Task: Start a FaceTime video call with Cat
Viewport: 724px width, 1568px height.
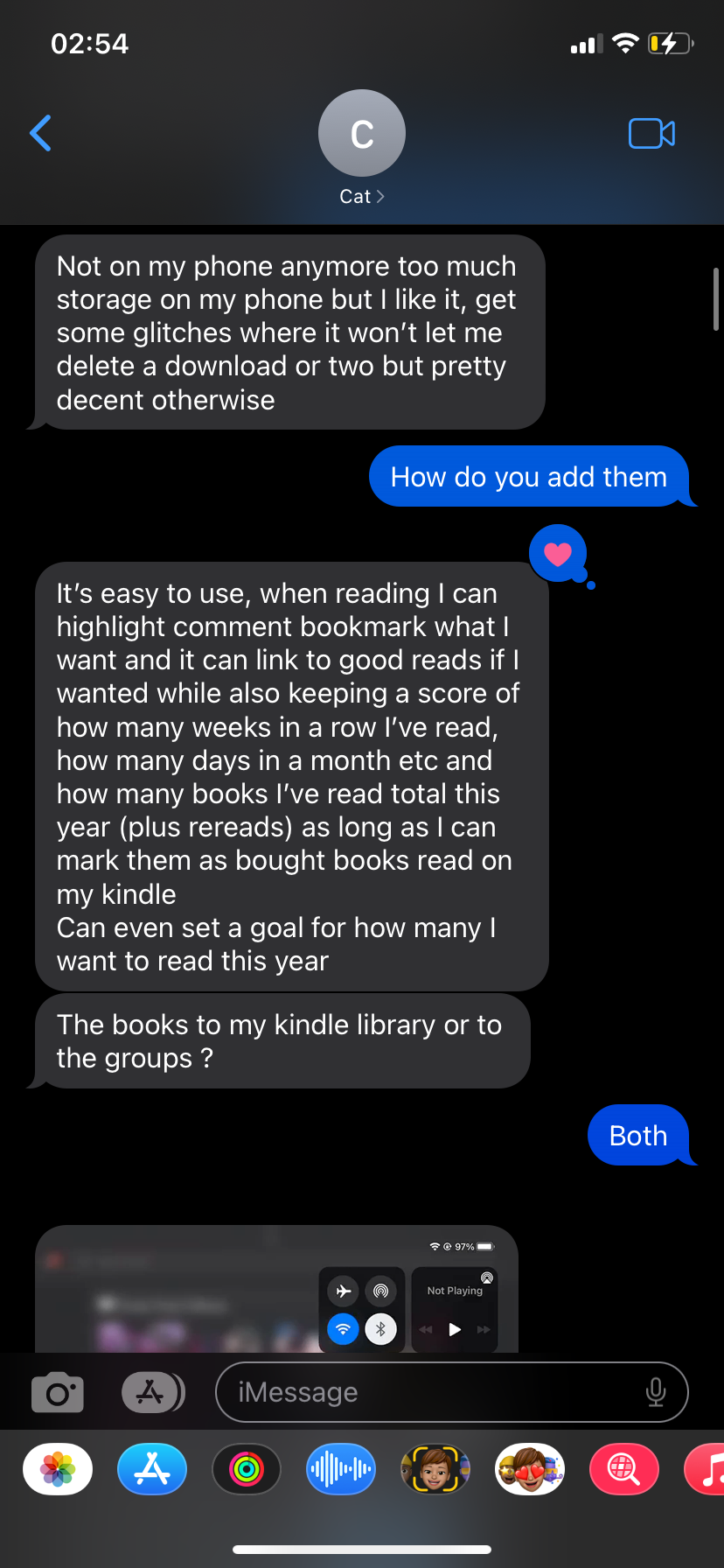Action: 651,134
